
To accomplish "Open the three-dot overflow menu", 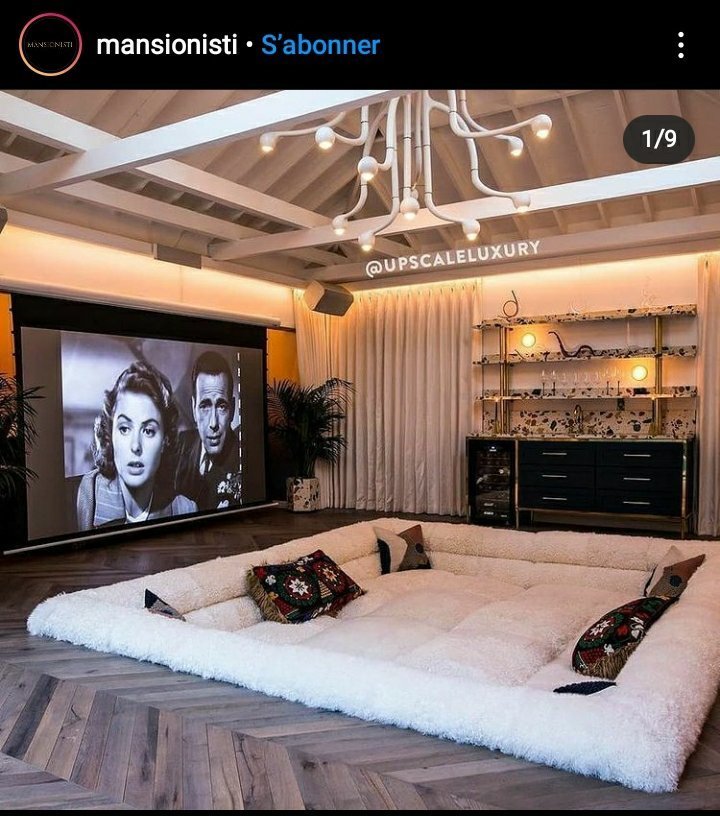I will click(x=680, y=45).
